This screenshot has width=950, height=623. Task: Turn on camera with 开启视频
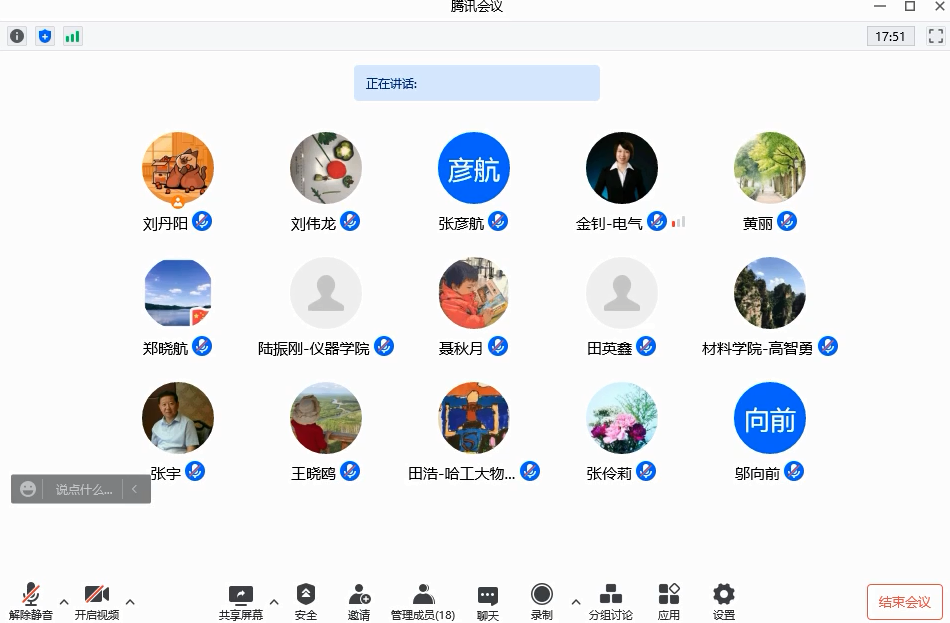pos(96,601)
